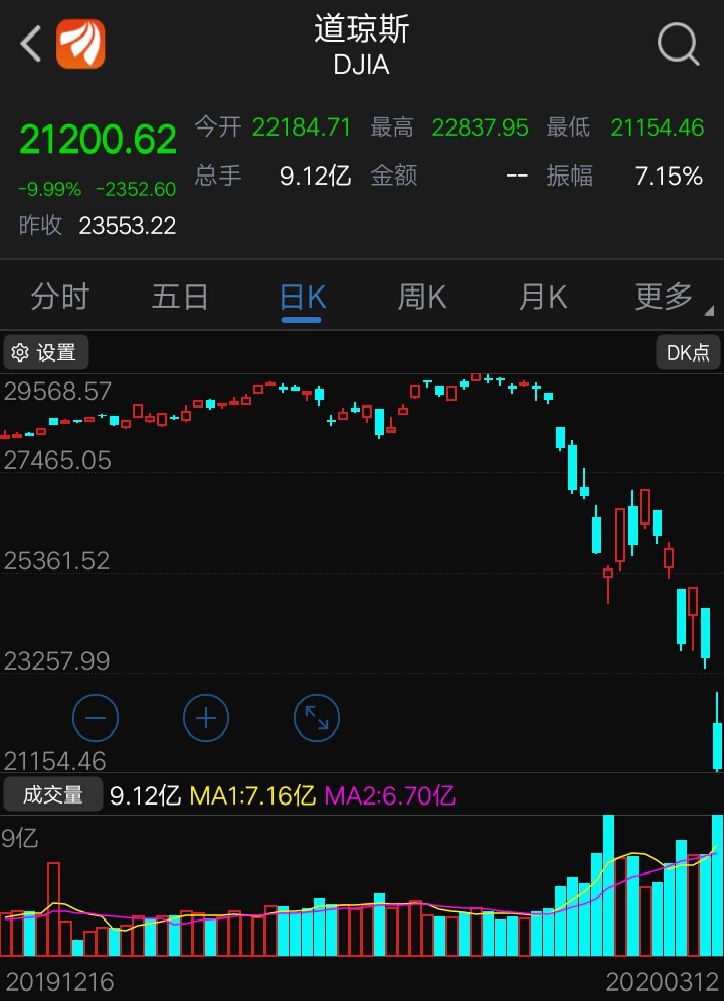Select the 月K monthly chart tab
Viewport: 724px width, 1002px height.
pos(543,296)
